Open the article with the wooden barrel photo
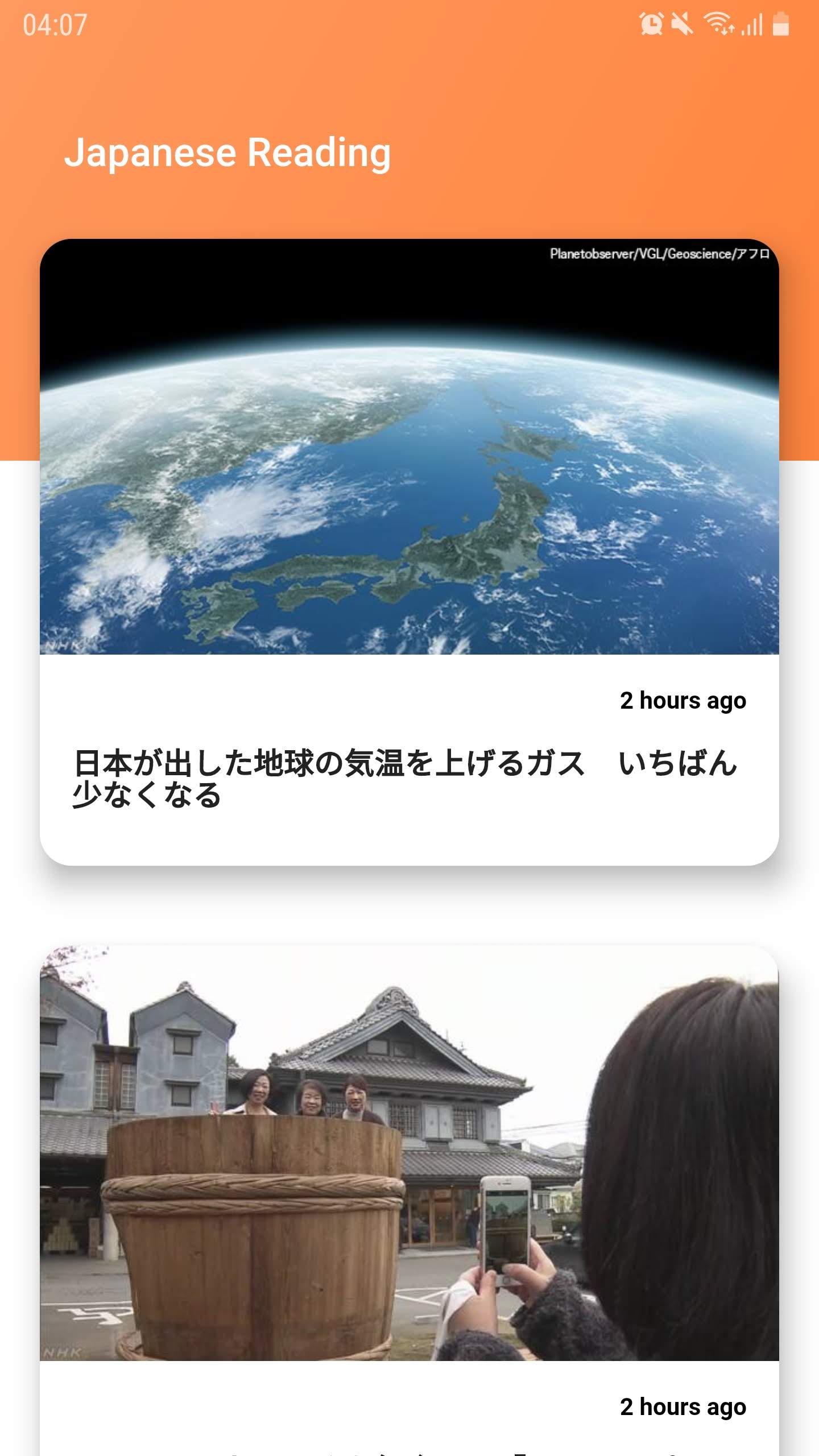 (408, 1155)
